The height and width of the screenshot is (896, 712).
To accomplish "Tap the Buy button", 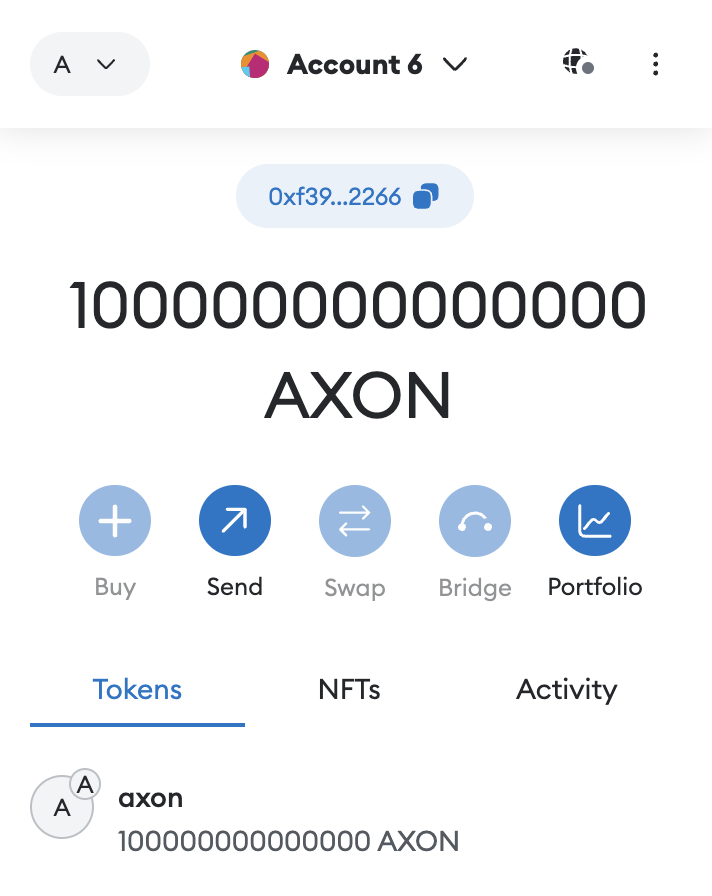I will click(115, 521).
